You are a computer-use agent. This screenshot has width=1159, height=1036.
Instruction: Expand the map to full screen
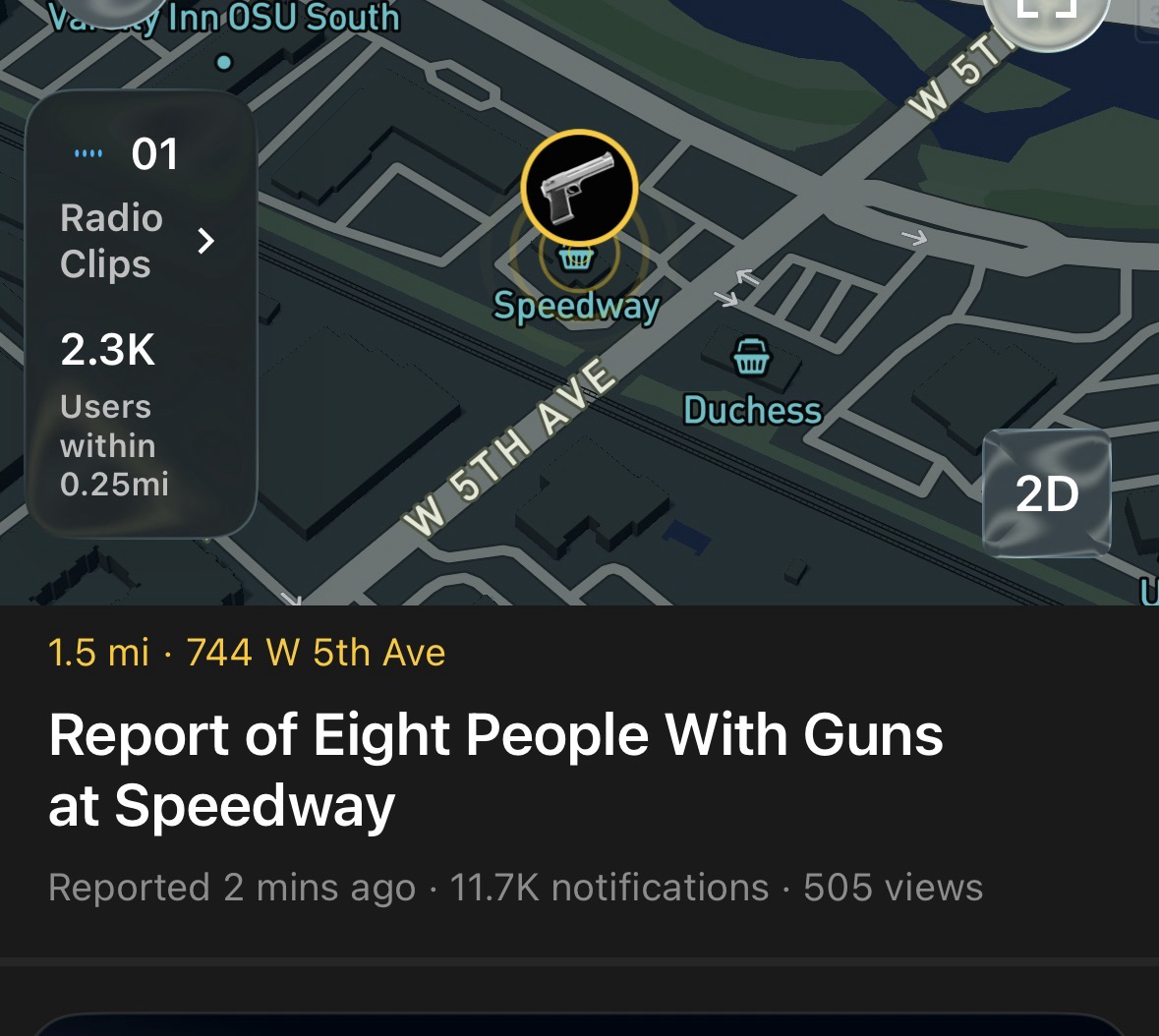[1046, 12]
